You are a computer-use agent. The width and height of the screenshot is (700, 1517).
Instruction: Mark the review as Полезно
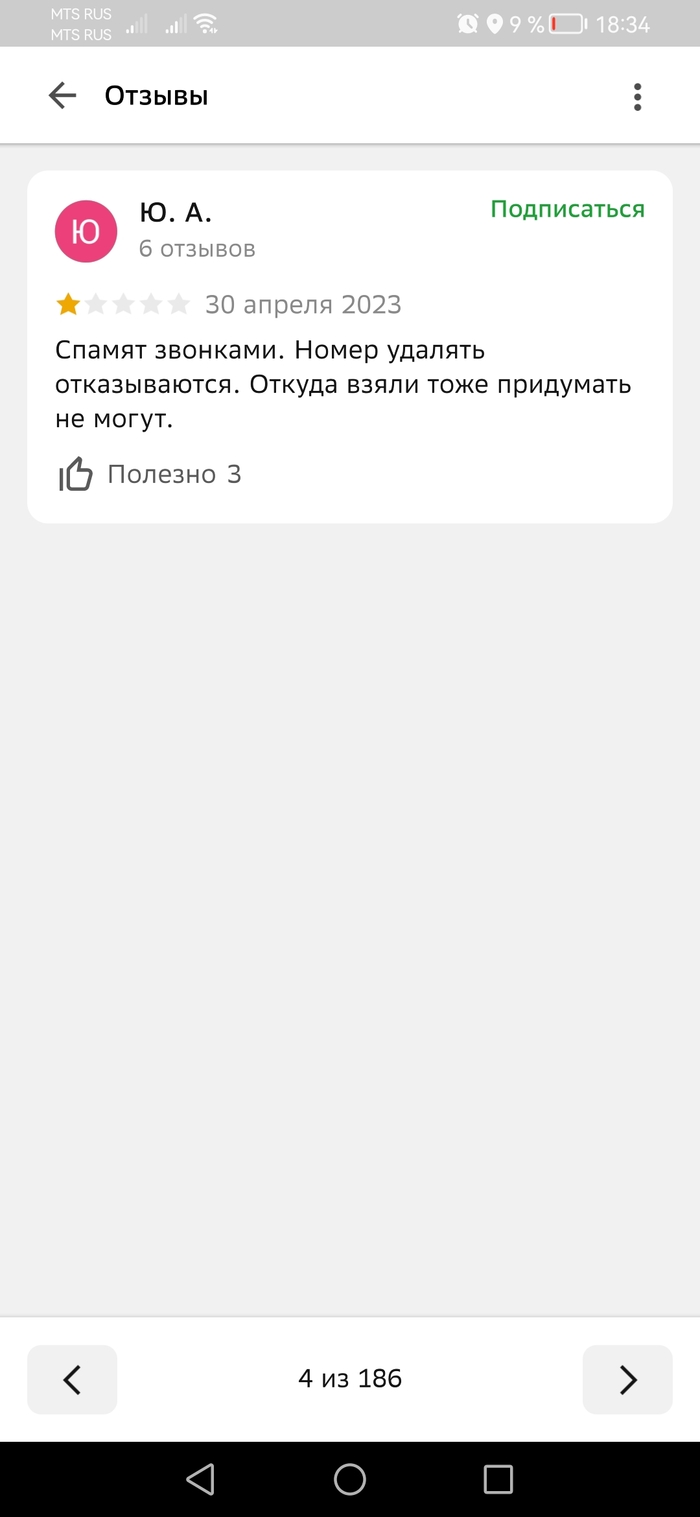(x=76, y=474)
